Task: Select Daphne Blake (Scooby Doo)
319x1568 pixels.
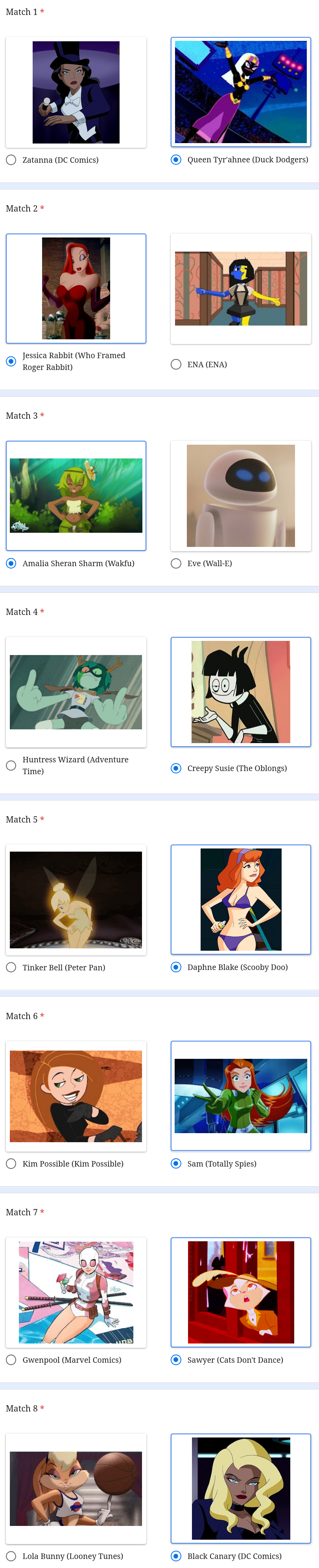Action: tap(176, 967)
